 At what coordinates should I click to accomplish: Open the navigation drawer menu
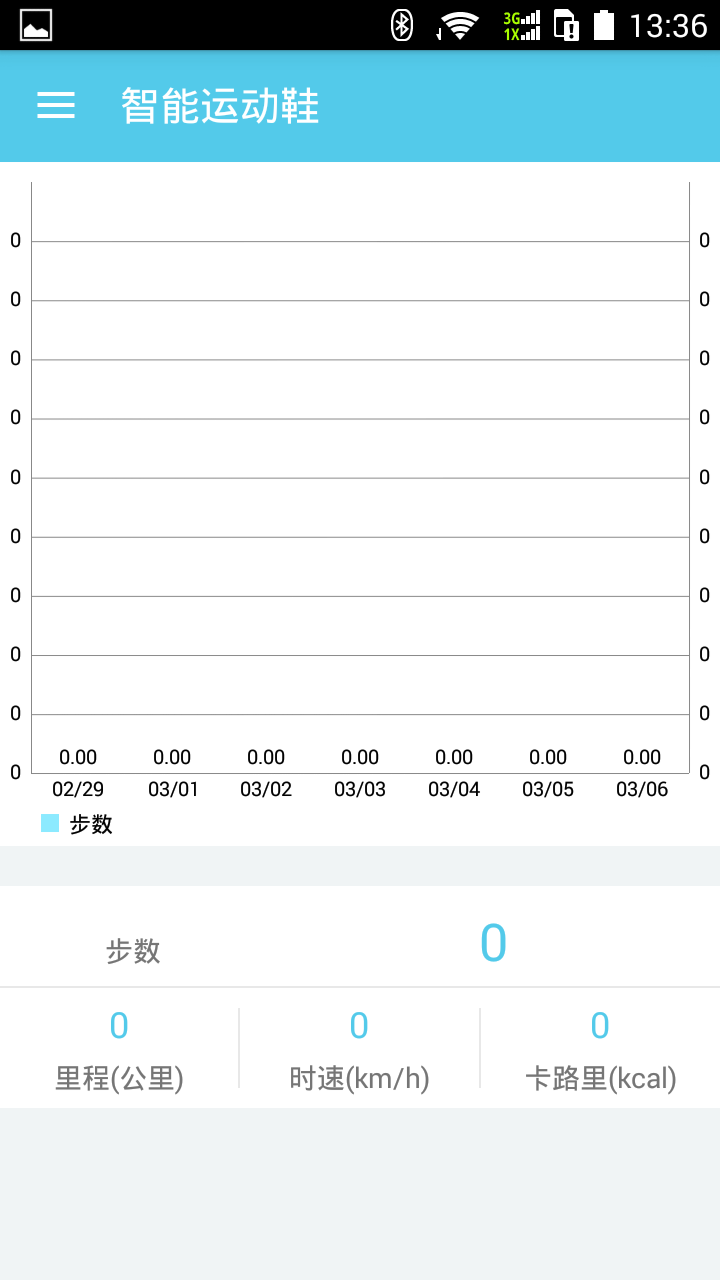point(56,106)
